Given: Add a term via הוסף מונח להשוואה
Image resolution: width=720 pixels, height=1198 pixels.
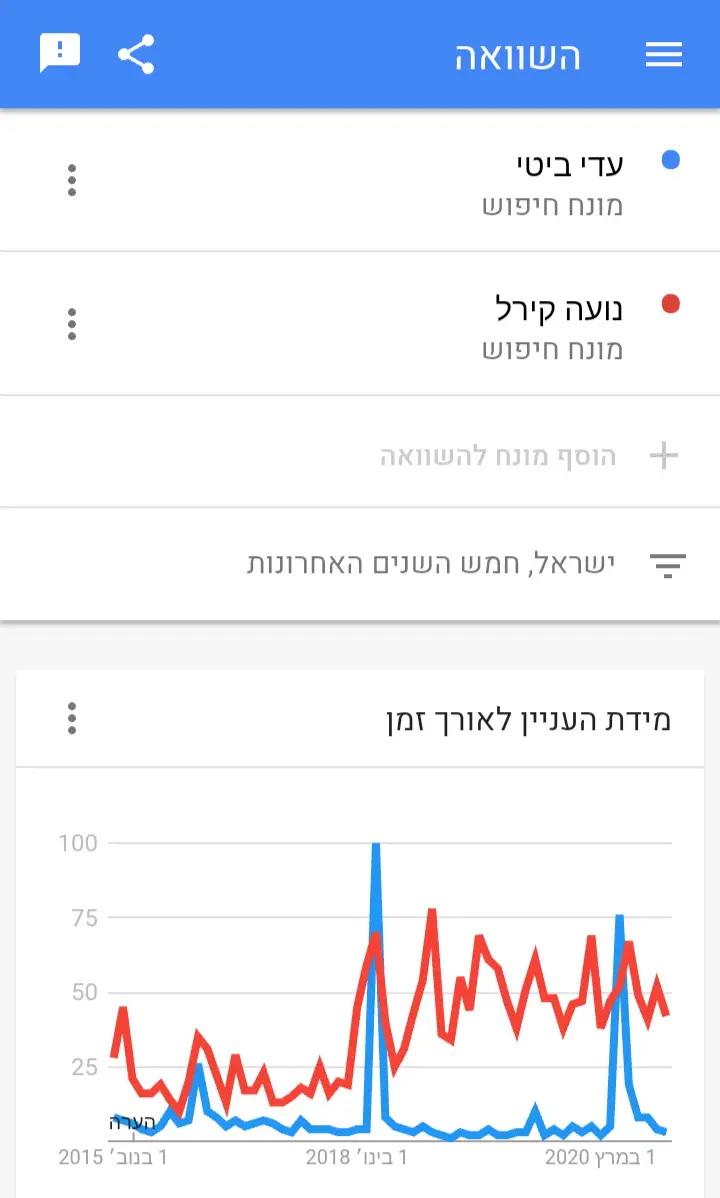Looking at the screenshot, I should [500, 457].
